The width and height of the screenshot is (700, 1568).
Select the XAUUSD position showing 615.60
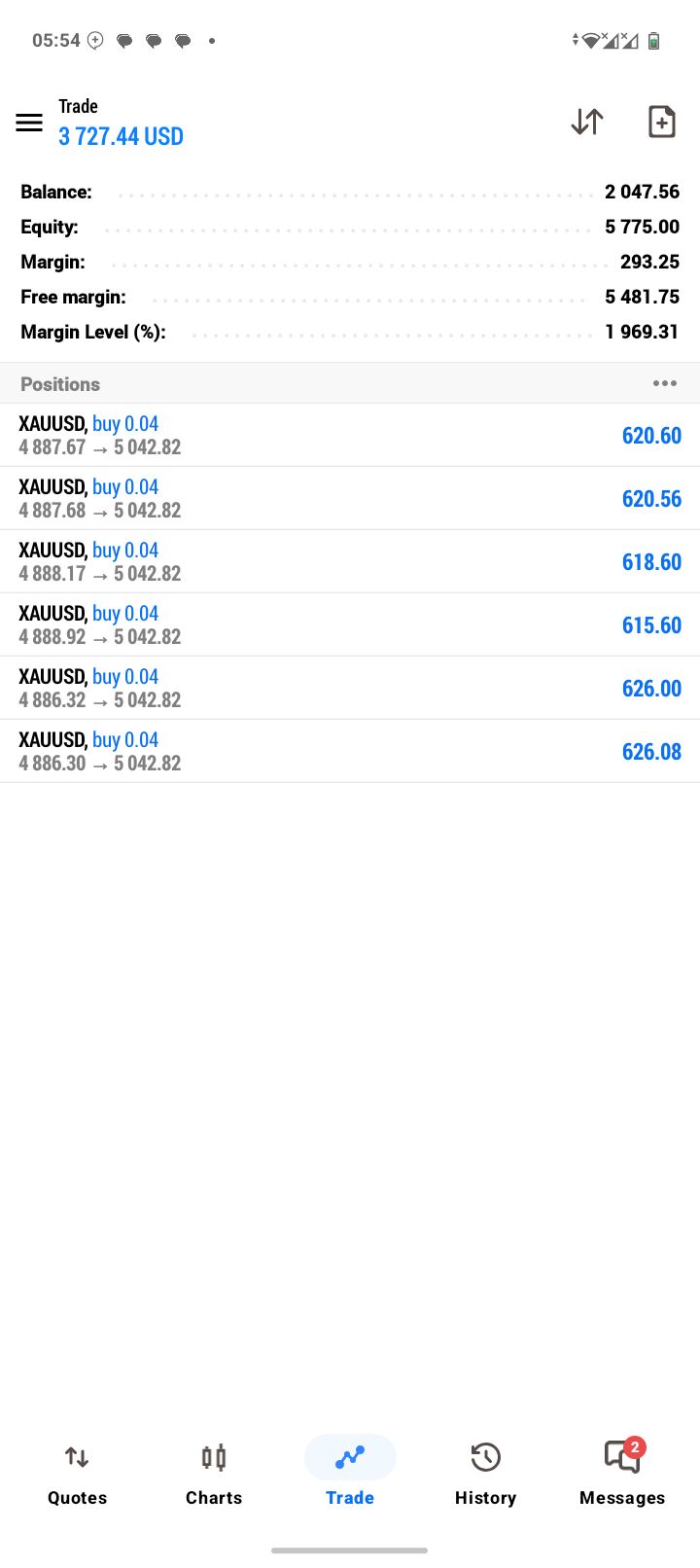(x=350, y=624)
